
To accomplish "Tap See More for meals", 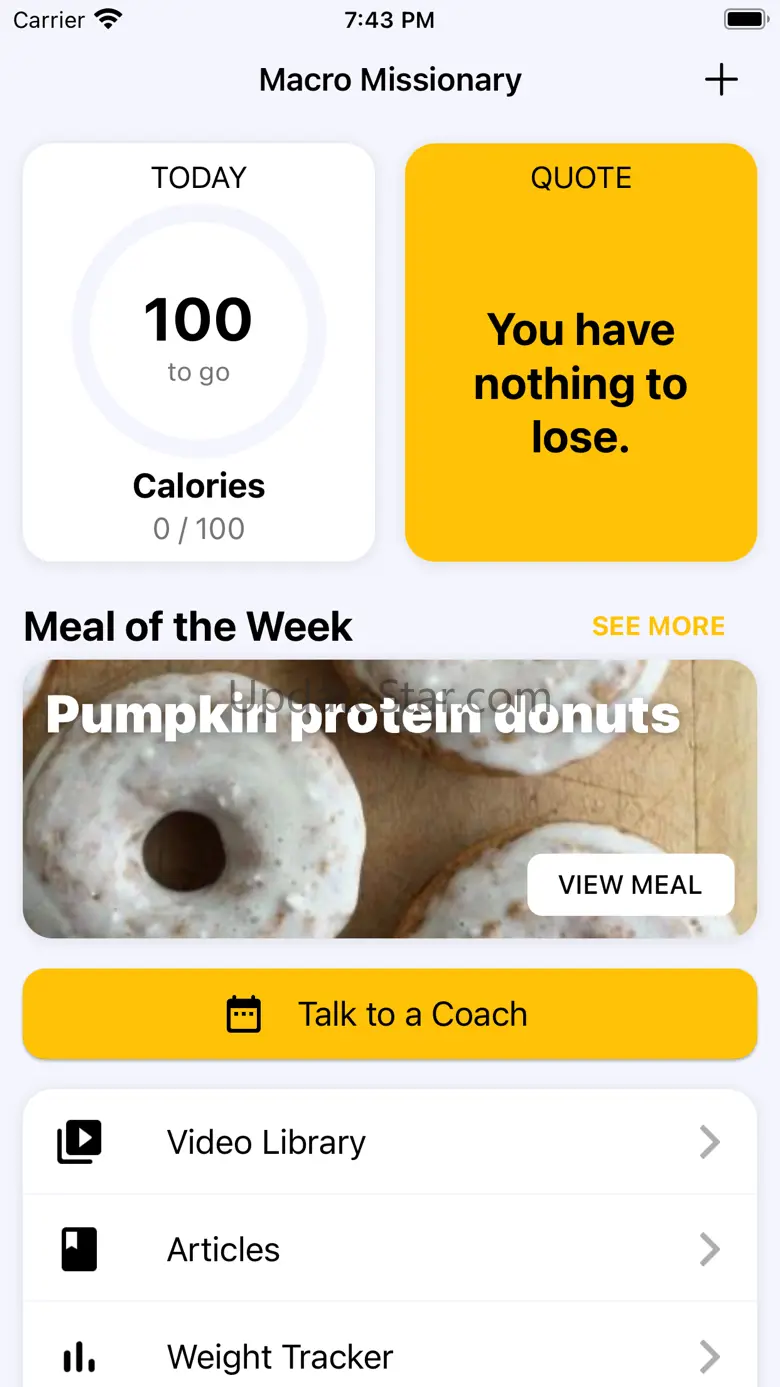I will click(658, 626).
